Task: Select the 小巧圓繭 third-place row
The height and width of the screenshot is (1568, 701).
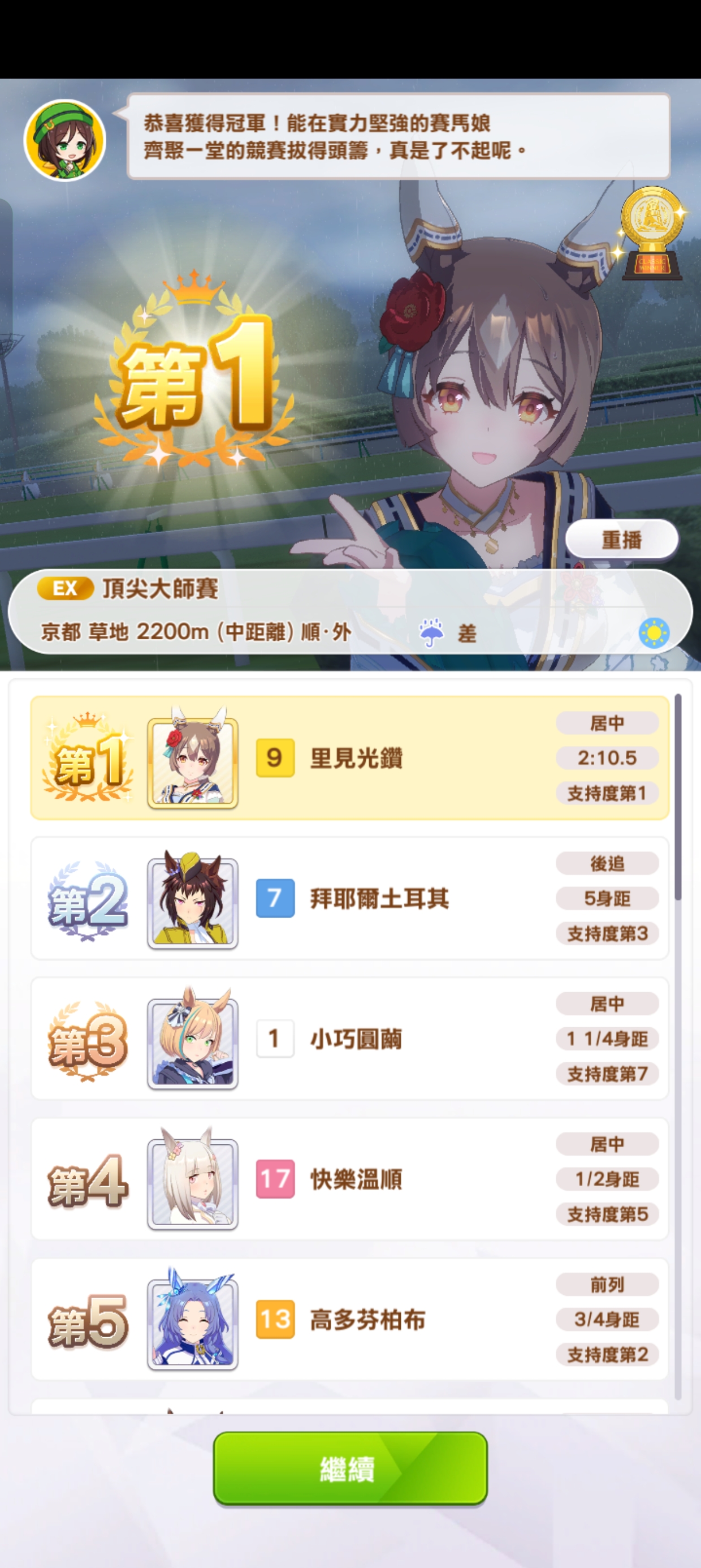Action: pyautogui.click(x=350, y=1039)
